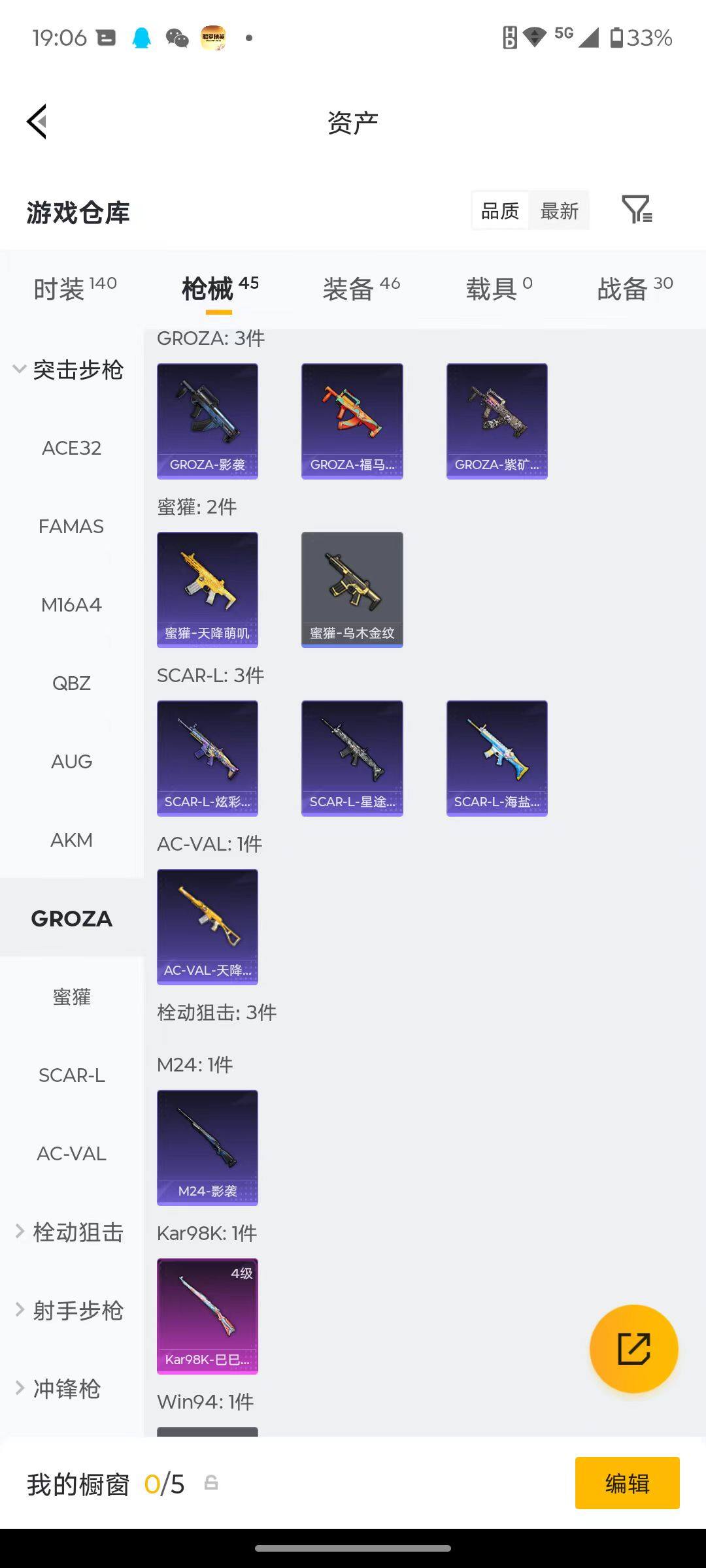Sort by 最新 (newest)

(559, 210)
